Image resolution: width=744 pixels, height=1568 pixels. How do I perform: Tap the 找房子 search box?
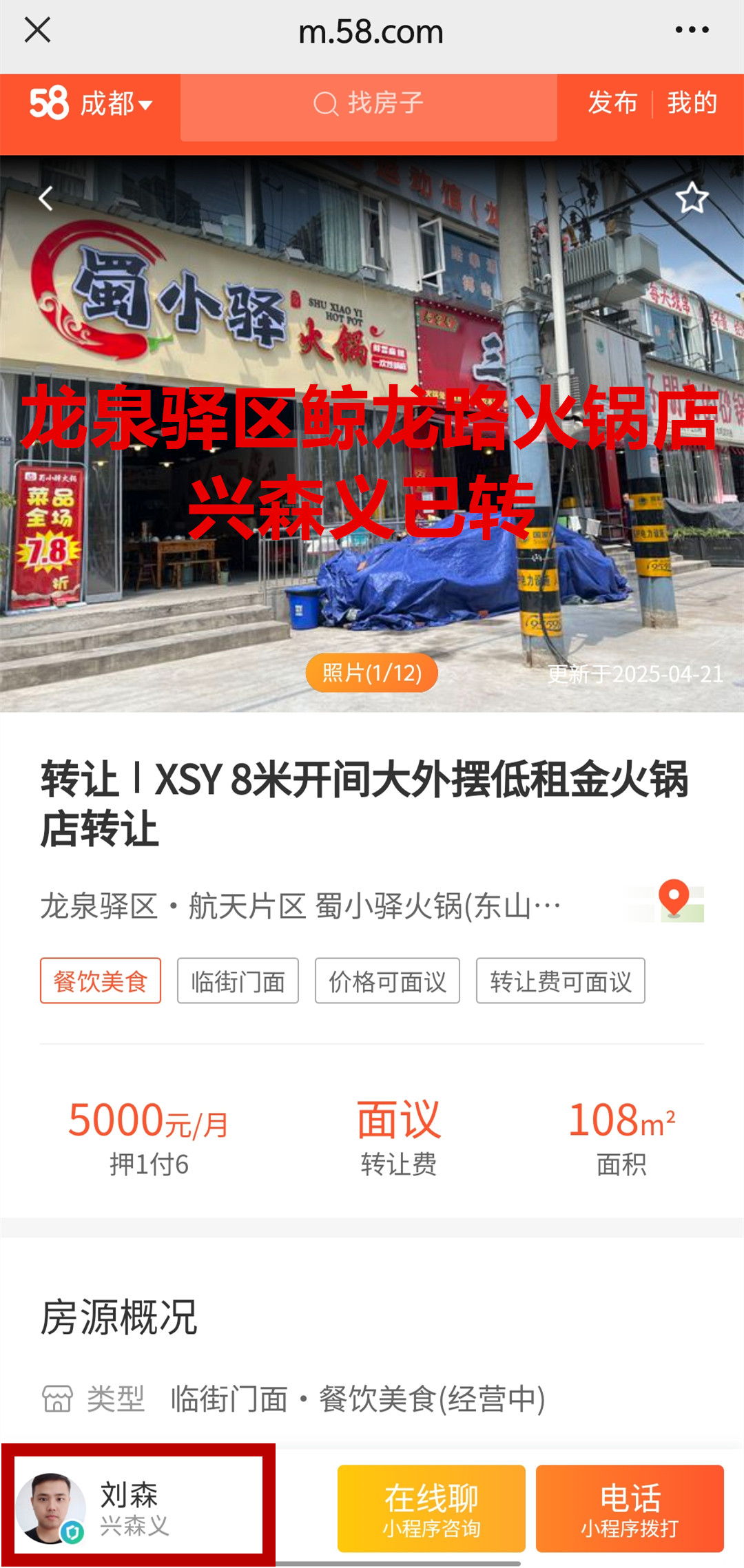(x=369, y=105)
